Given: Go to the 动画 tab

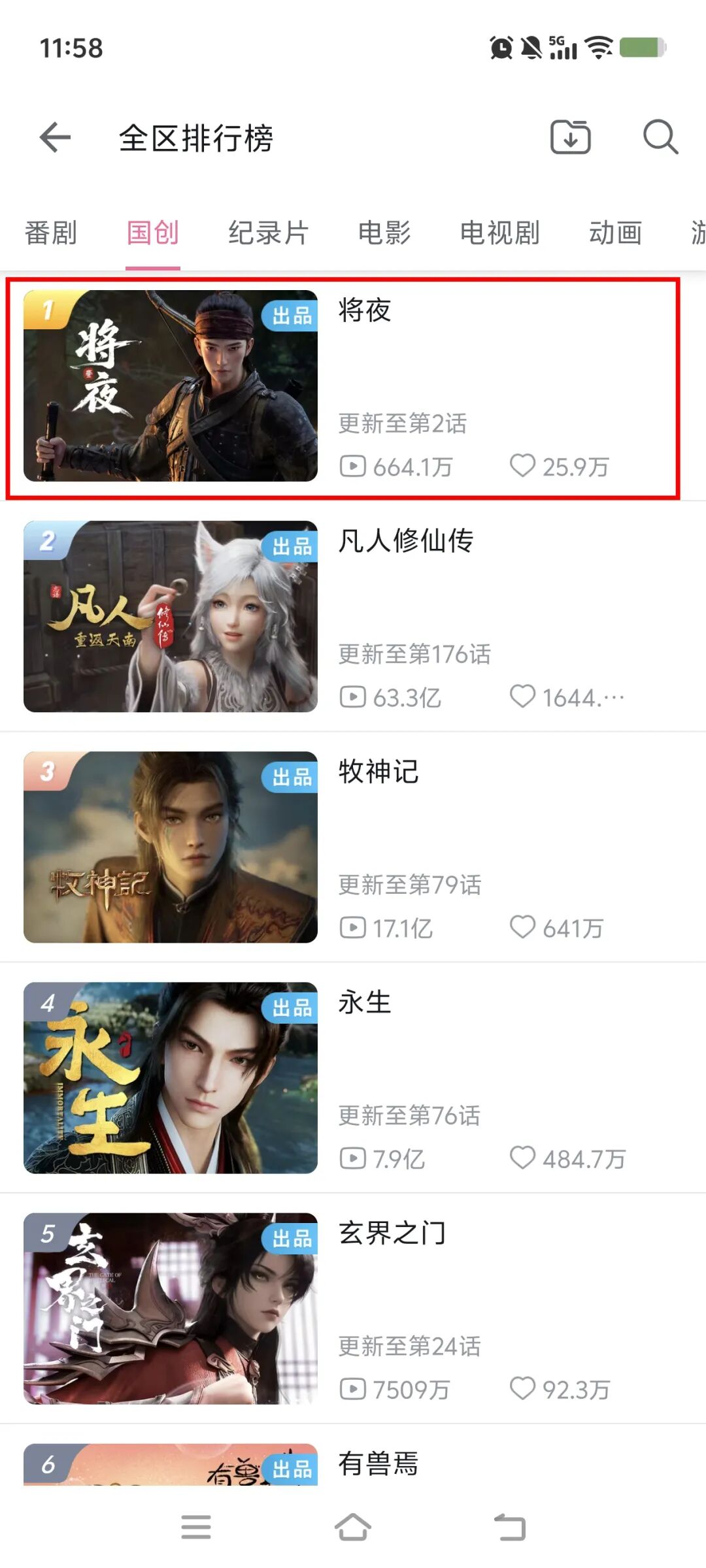Looking at the screenshot, I should click(615, 233).
